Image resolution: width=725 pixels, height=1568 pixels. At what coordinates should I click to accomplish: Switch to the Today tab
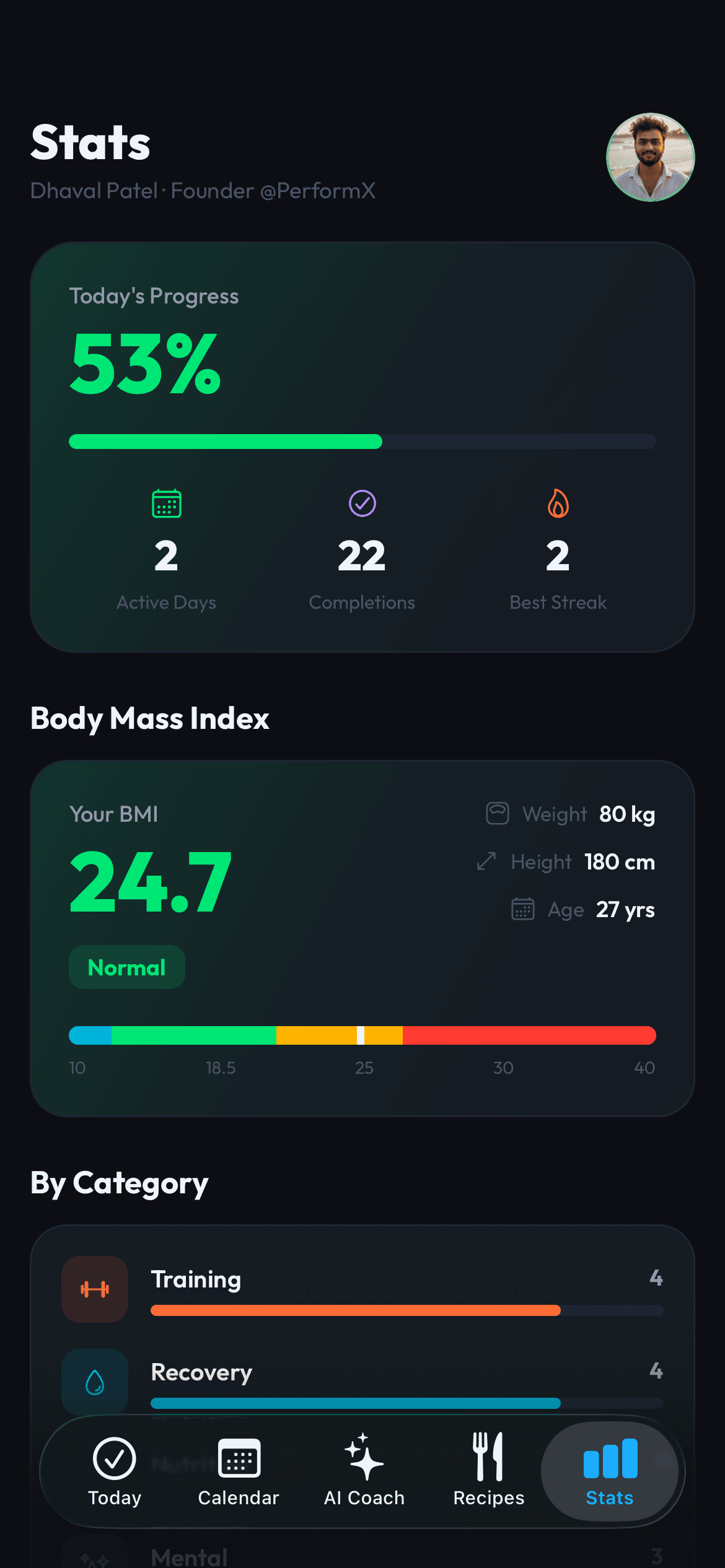(114, 1473)
